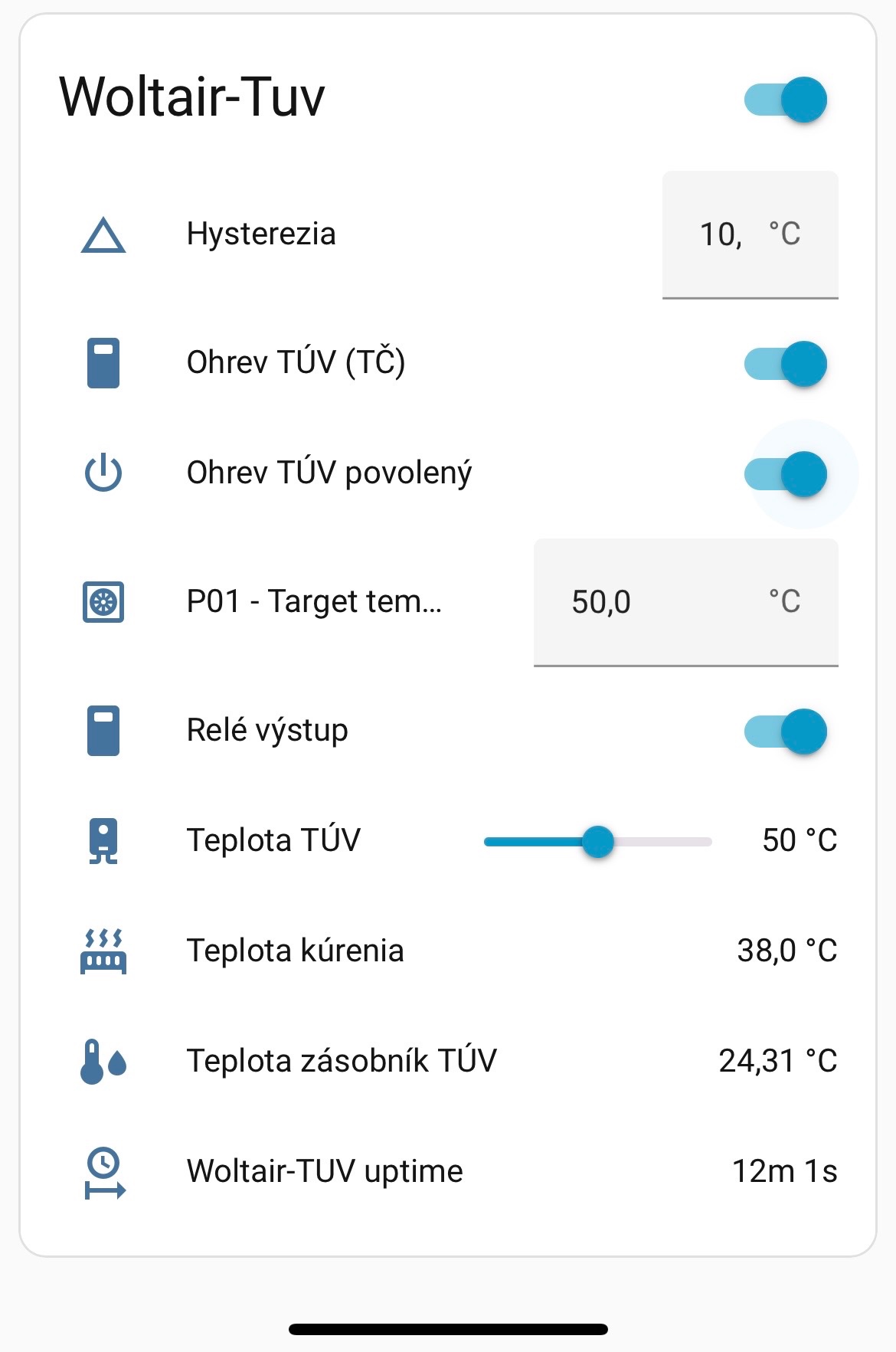
Task: Open Teplota kúrenia sensor details
Action: 296,951
